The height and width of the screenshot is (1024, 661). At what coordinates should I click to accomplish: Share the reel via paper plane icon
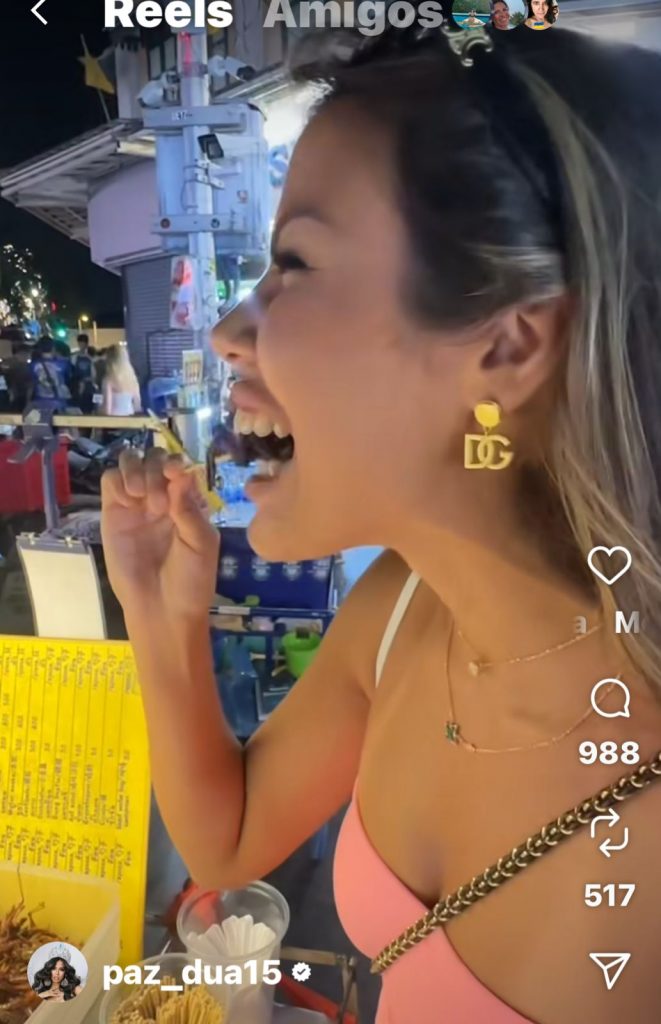pyautogui.click(x=609, y=968)
